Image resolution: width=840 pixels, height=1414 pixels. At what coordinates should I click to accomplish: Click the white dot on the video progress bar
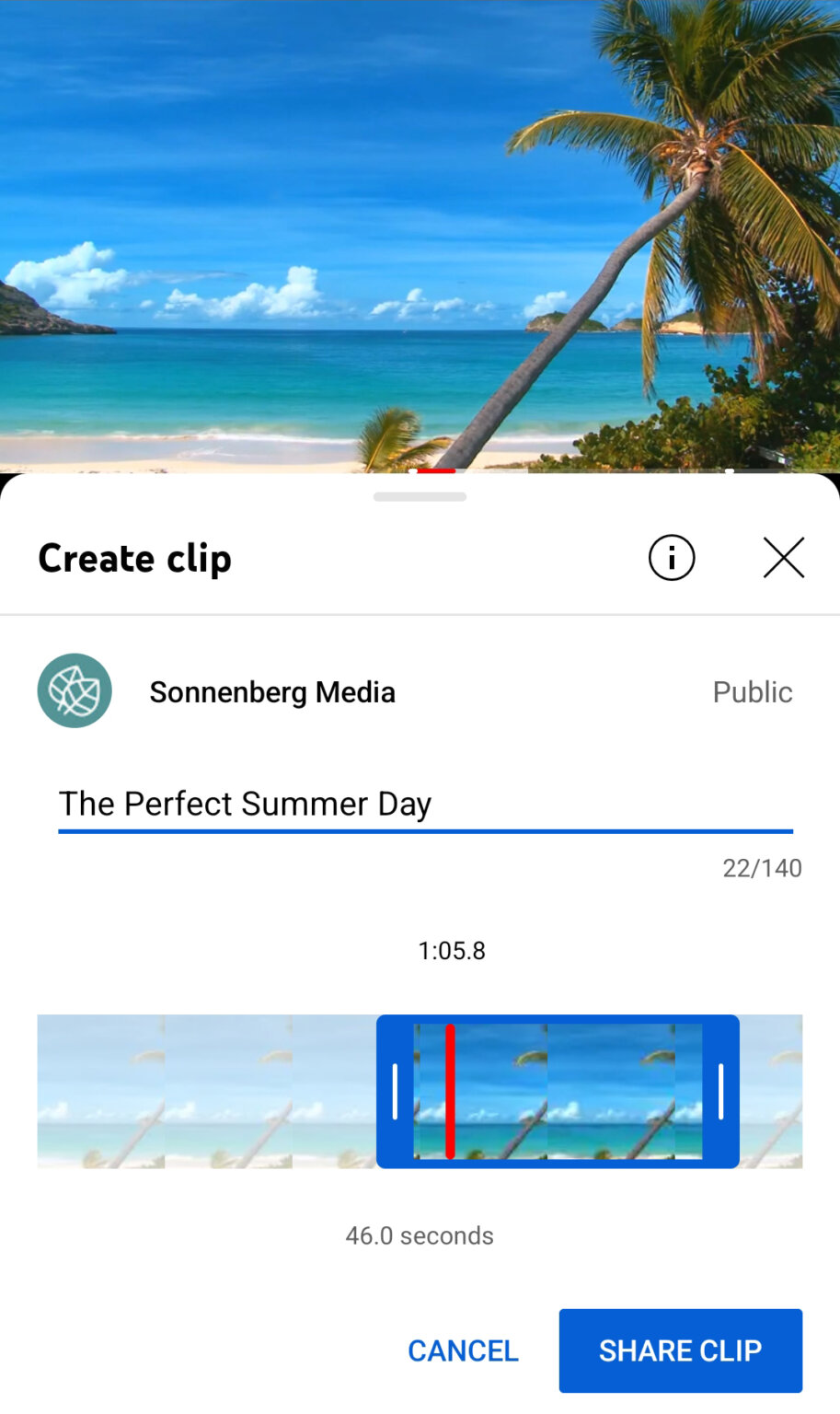[x=728, y=471]
